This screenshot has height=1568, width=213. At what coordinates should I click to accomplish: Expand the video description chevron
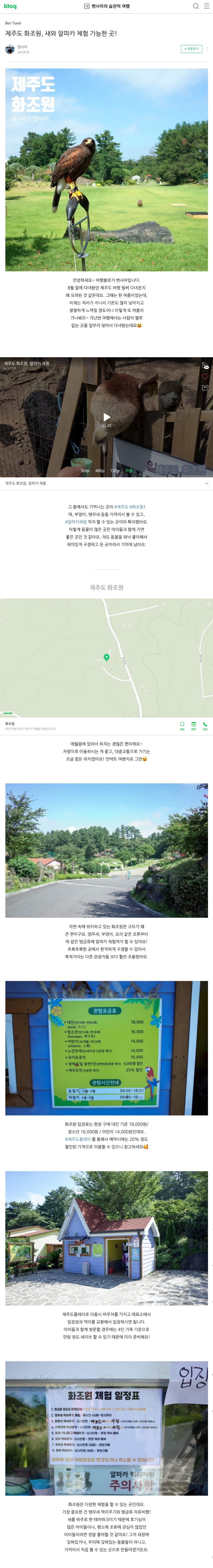coord(206,483)
